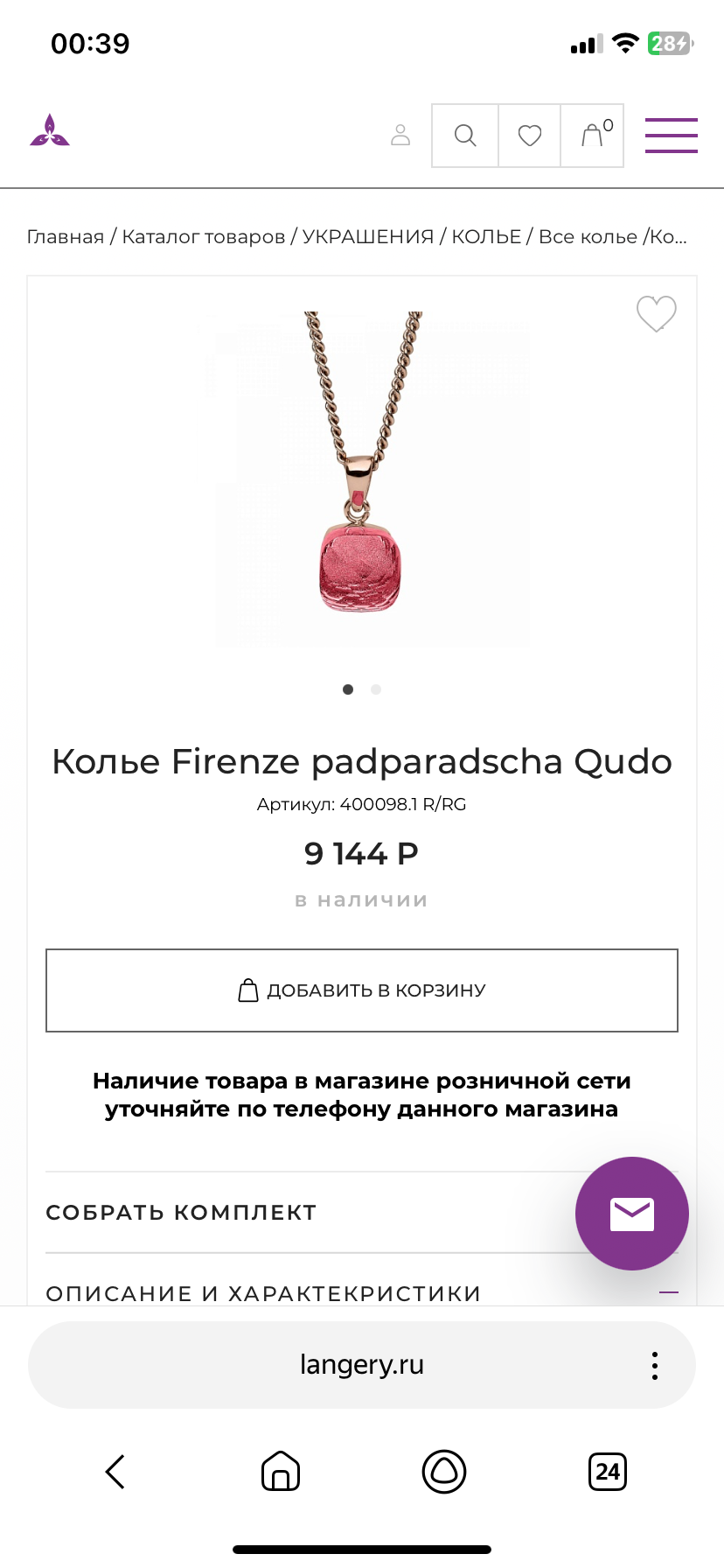Open Каталог товаров breadcrumb
The height and width of the screenshot is (1568, 724).
(x=204, y=237)
